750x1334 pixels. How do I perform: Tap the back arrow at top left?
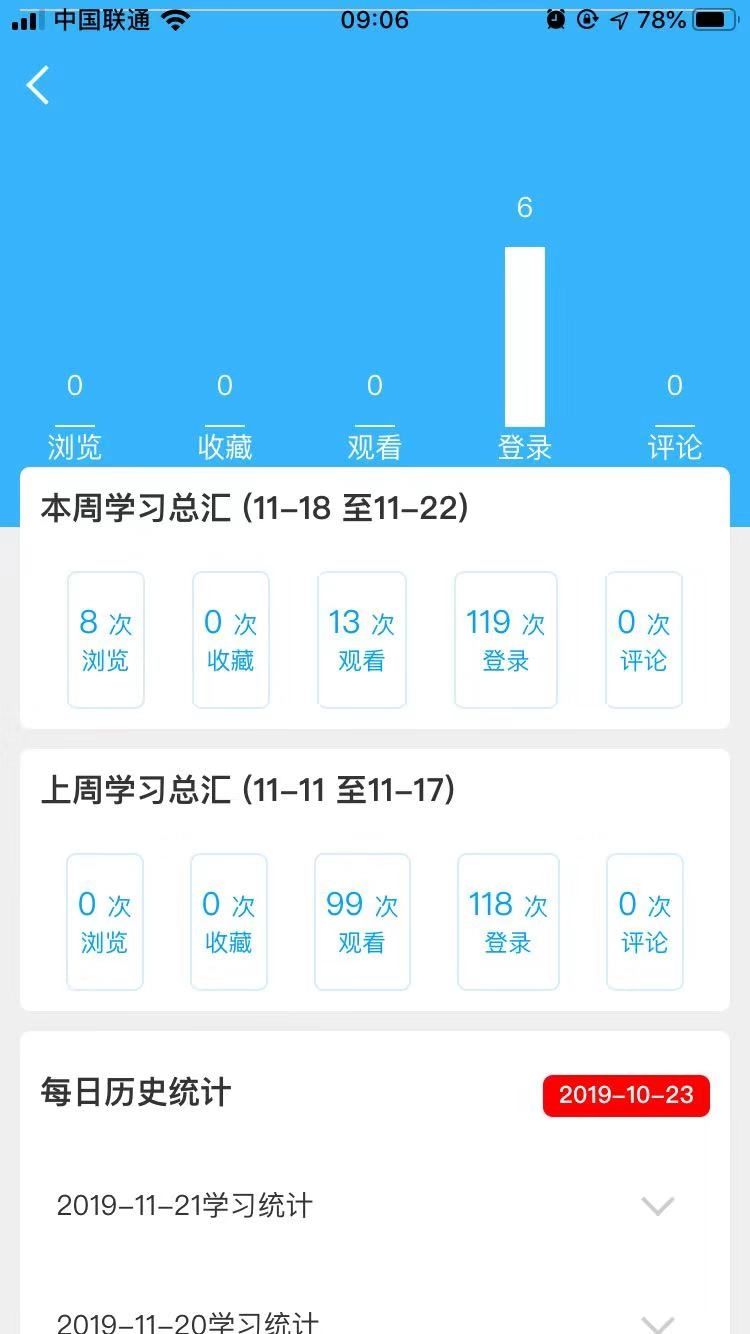[x=38, y=86]
